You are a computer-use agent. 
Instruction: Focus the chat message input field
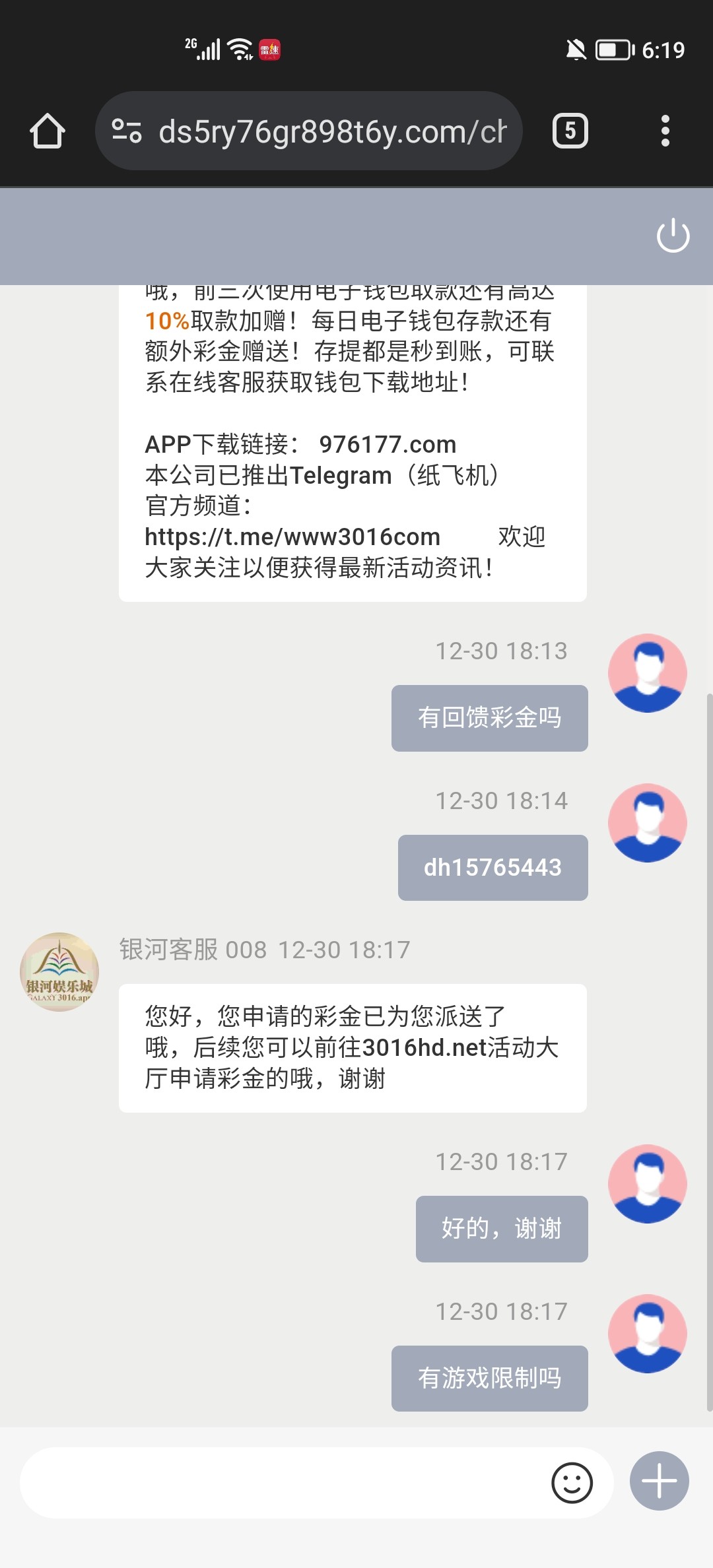pyautogui.click(x=284, y=1483)
